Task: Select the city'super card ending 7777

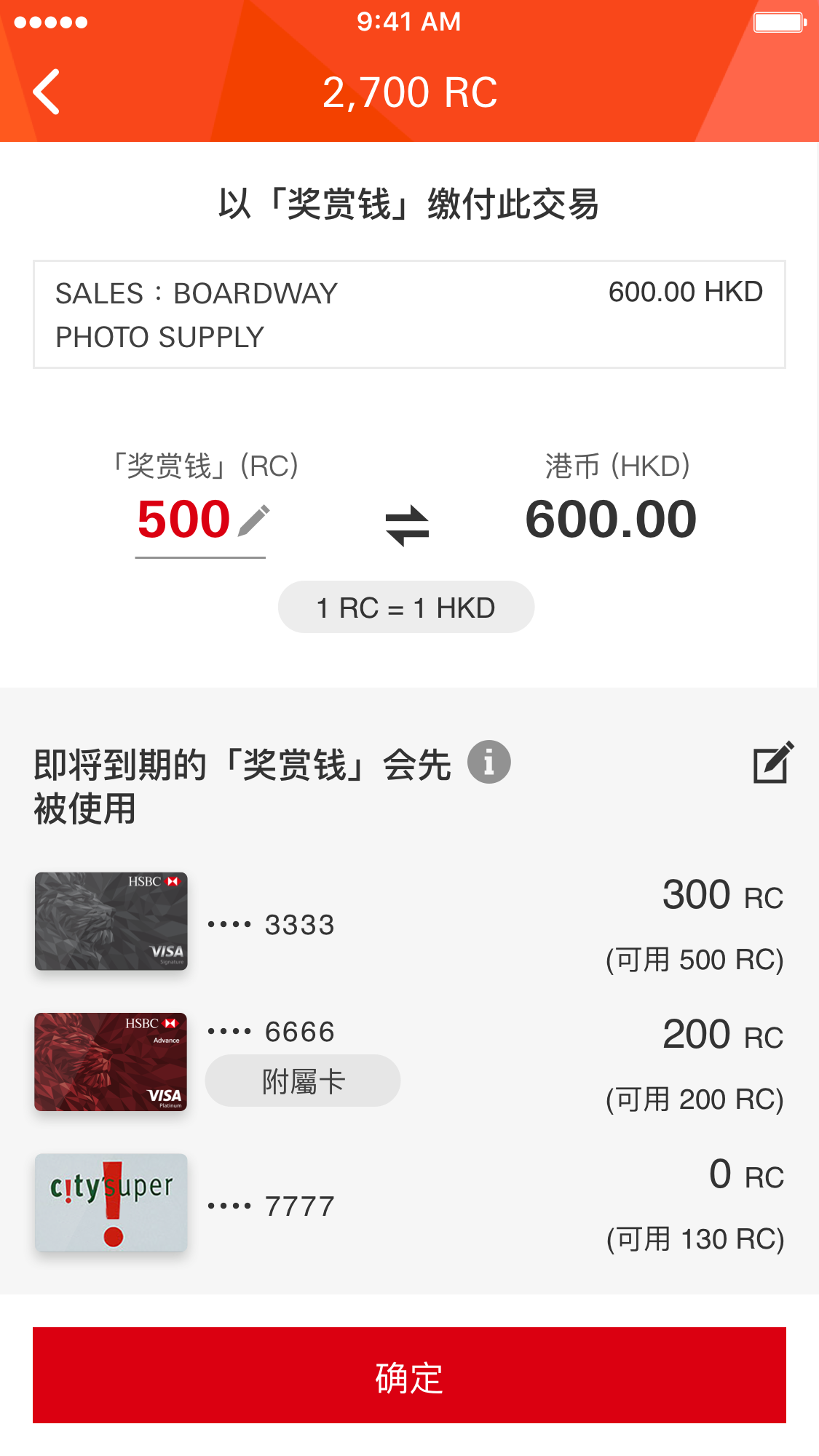Action: coord(409,1203)
